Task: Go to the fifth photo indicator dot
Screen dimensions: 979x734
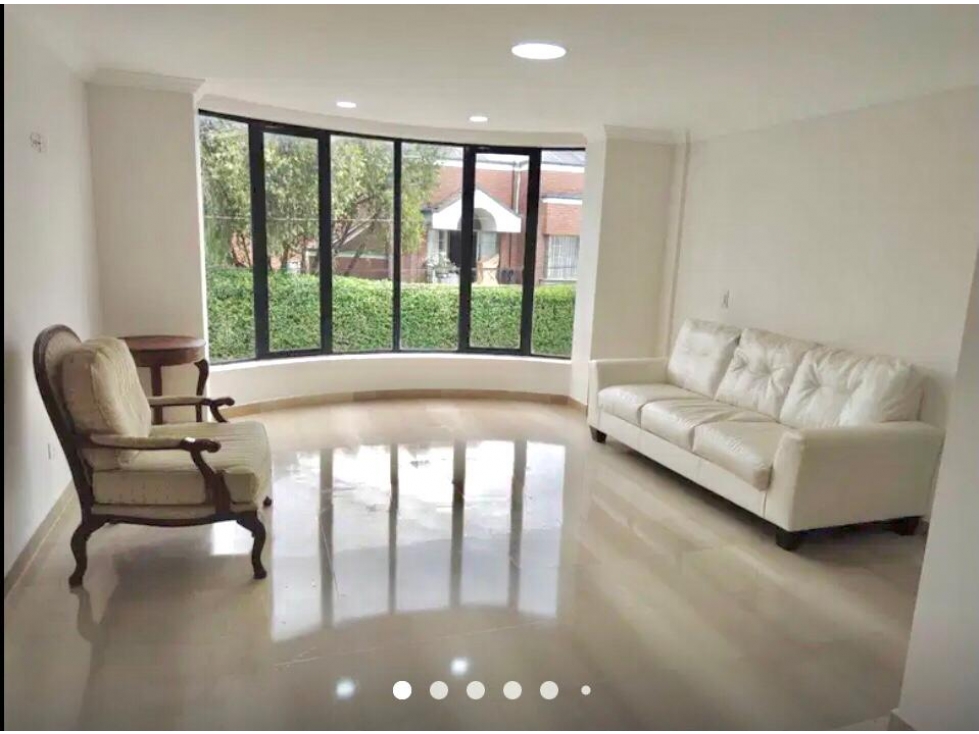Action: point(549,690)
